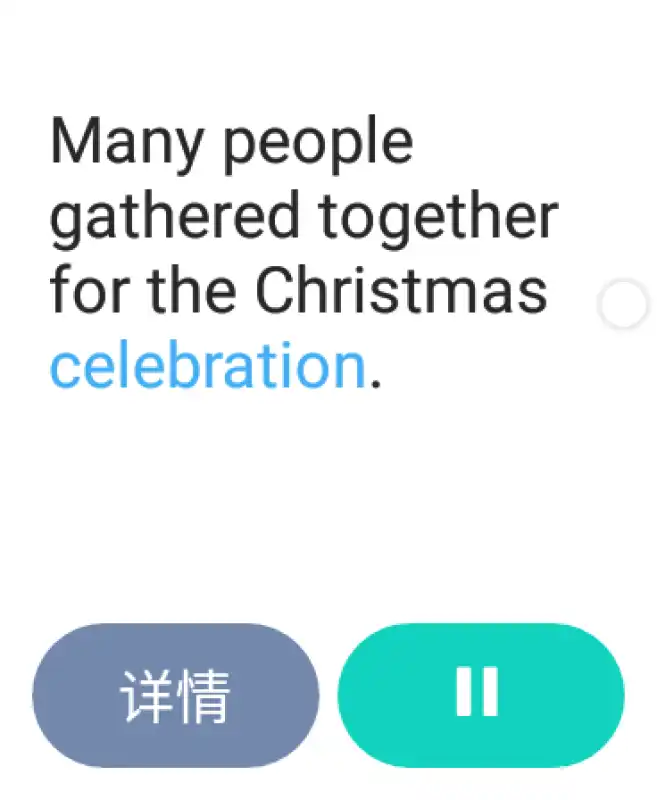
Task: Tap the circular floating button beside the sentence
Action: pos(622,304)
